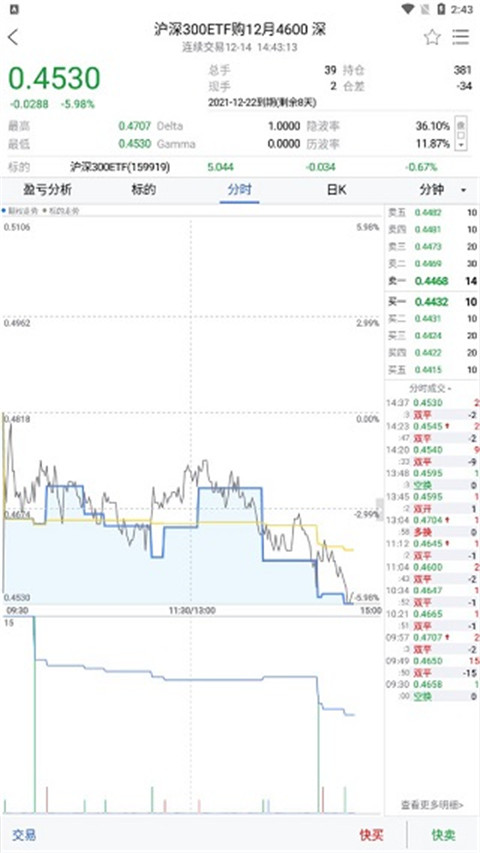
Task: Switch to the 日K chart tab
Action: click(336, 190)
